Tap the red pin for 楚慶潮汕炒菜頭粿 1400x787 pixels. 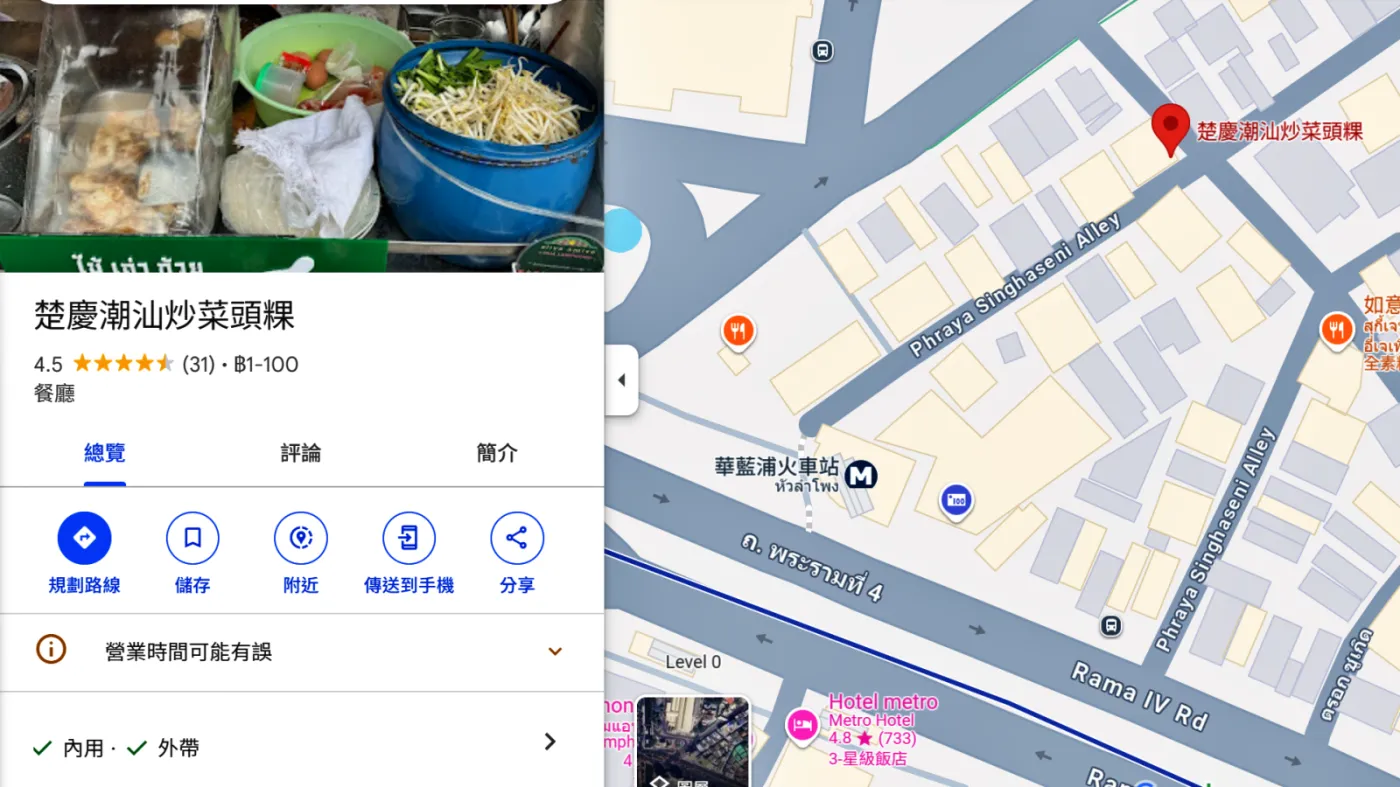tap(1170, 127)
